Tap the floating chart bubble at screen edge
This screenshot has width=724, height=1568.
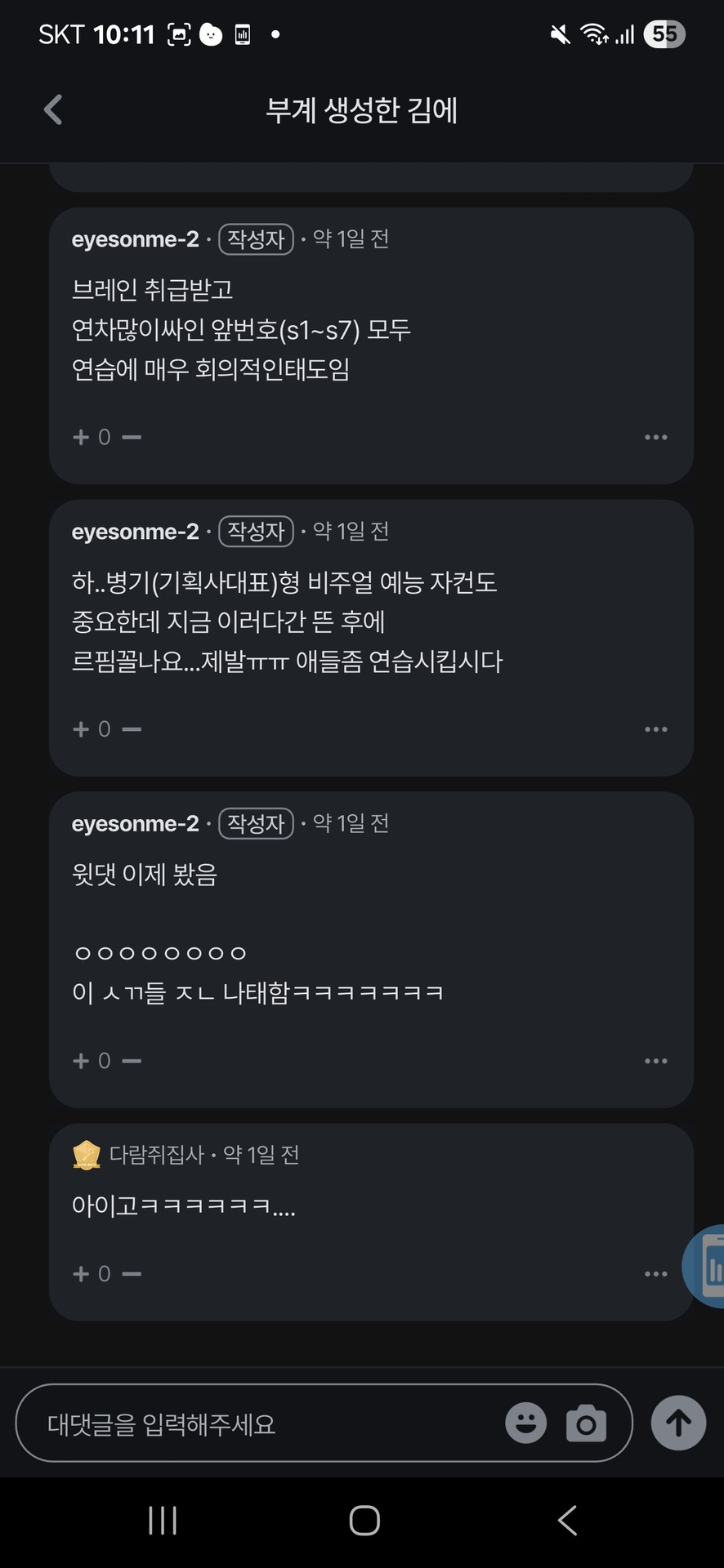click(707, 1266)
